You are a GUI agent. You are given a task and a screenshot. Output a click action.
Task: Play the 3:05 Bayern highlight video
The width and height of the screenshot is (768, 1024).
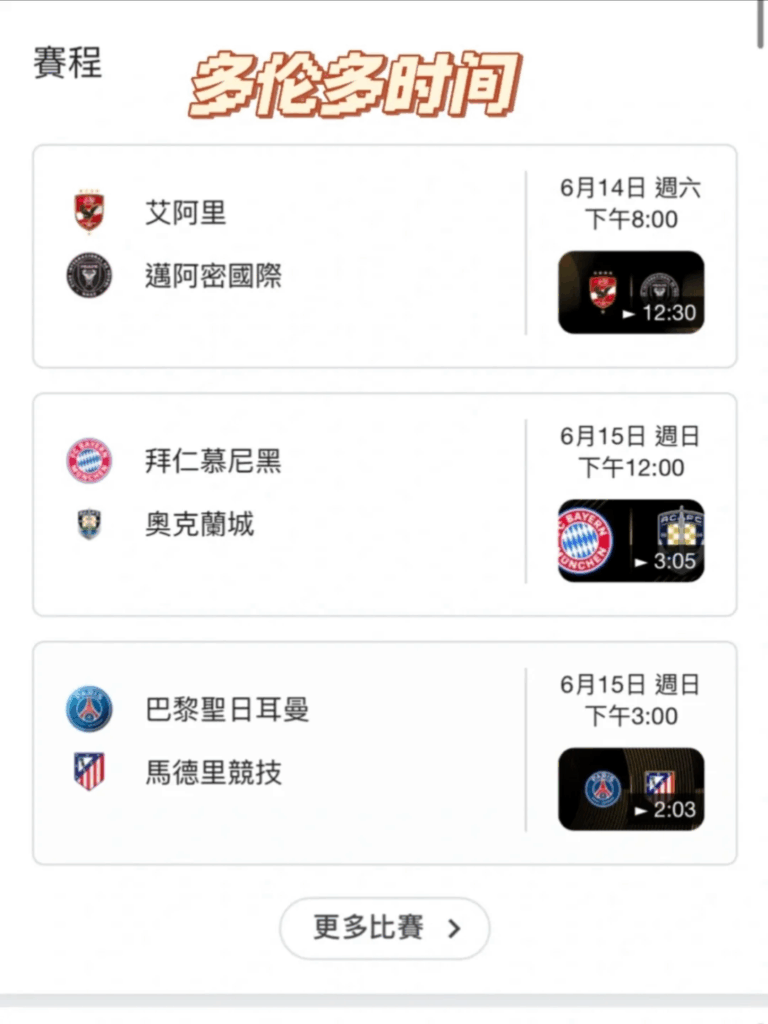tap(631, 540)
